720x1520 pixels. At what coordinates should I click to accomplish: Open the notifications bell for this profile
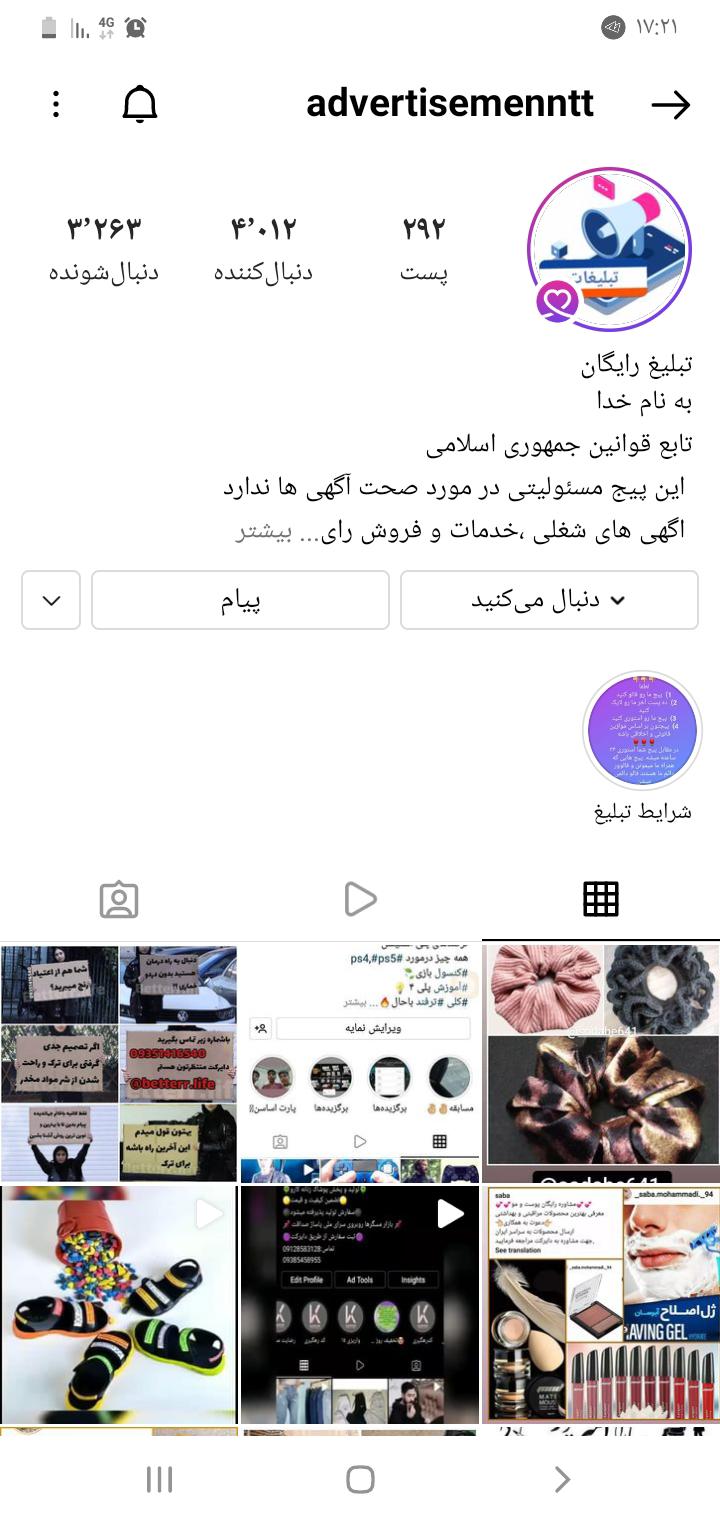140,104
